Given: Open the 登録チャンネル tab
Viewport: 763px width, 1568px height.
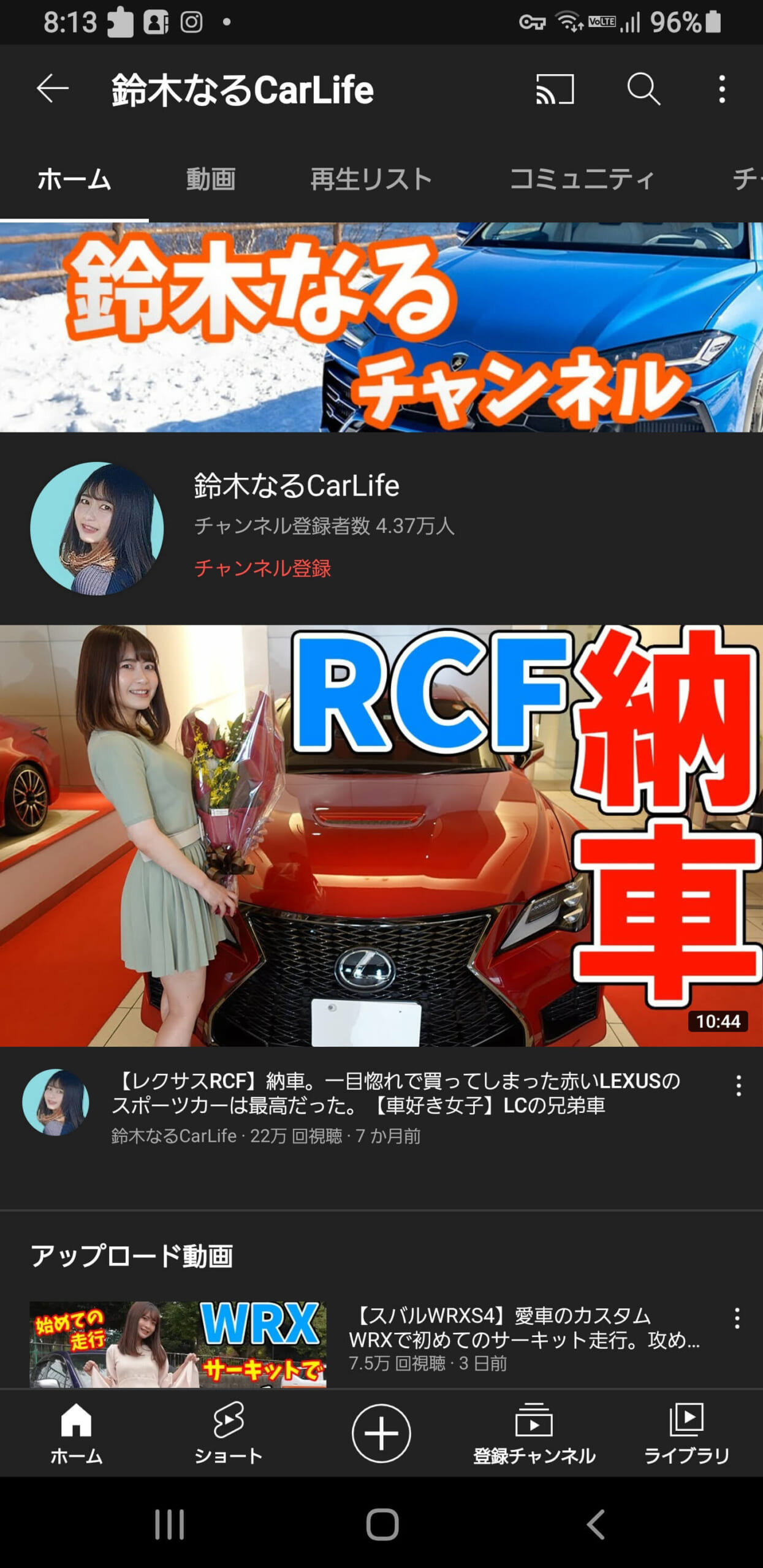Looking at the screenshot, I should [534, 1433].
